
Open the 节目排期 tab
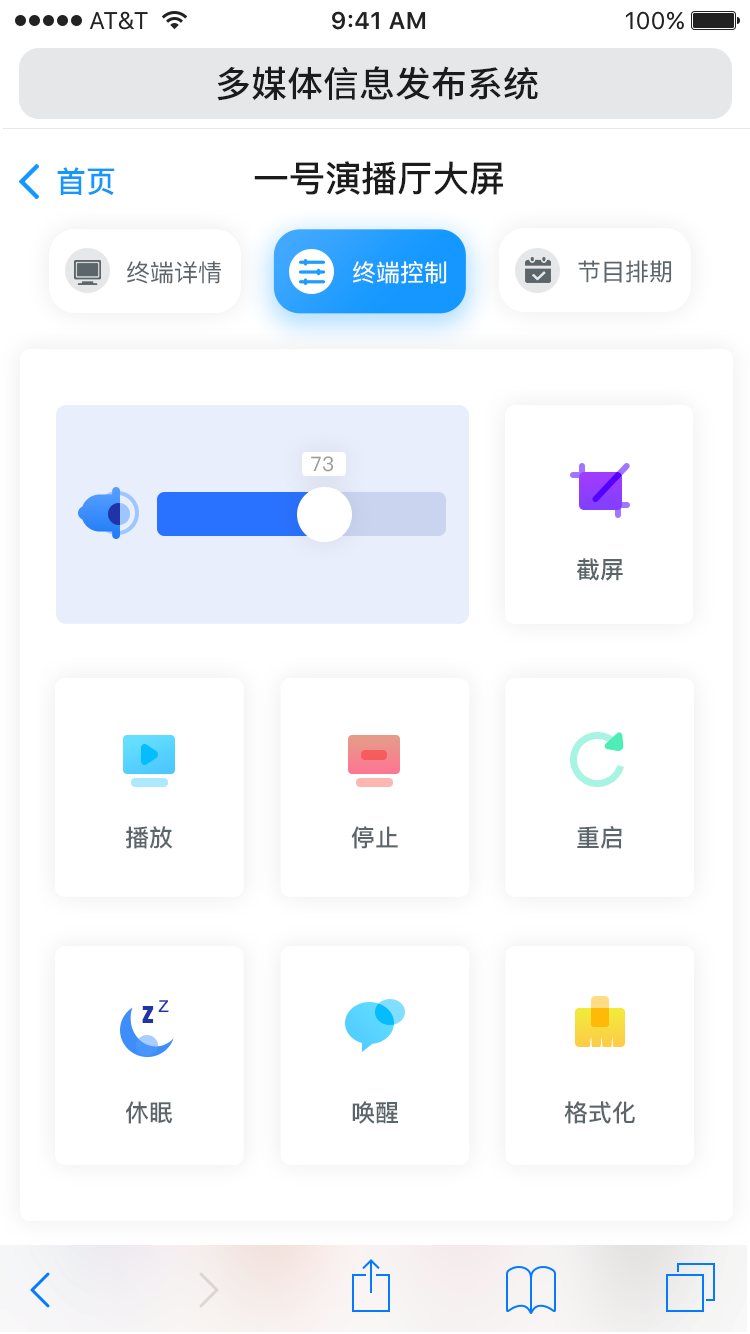(x=594, y=270)
